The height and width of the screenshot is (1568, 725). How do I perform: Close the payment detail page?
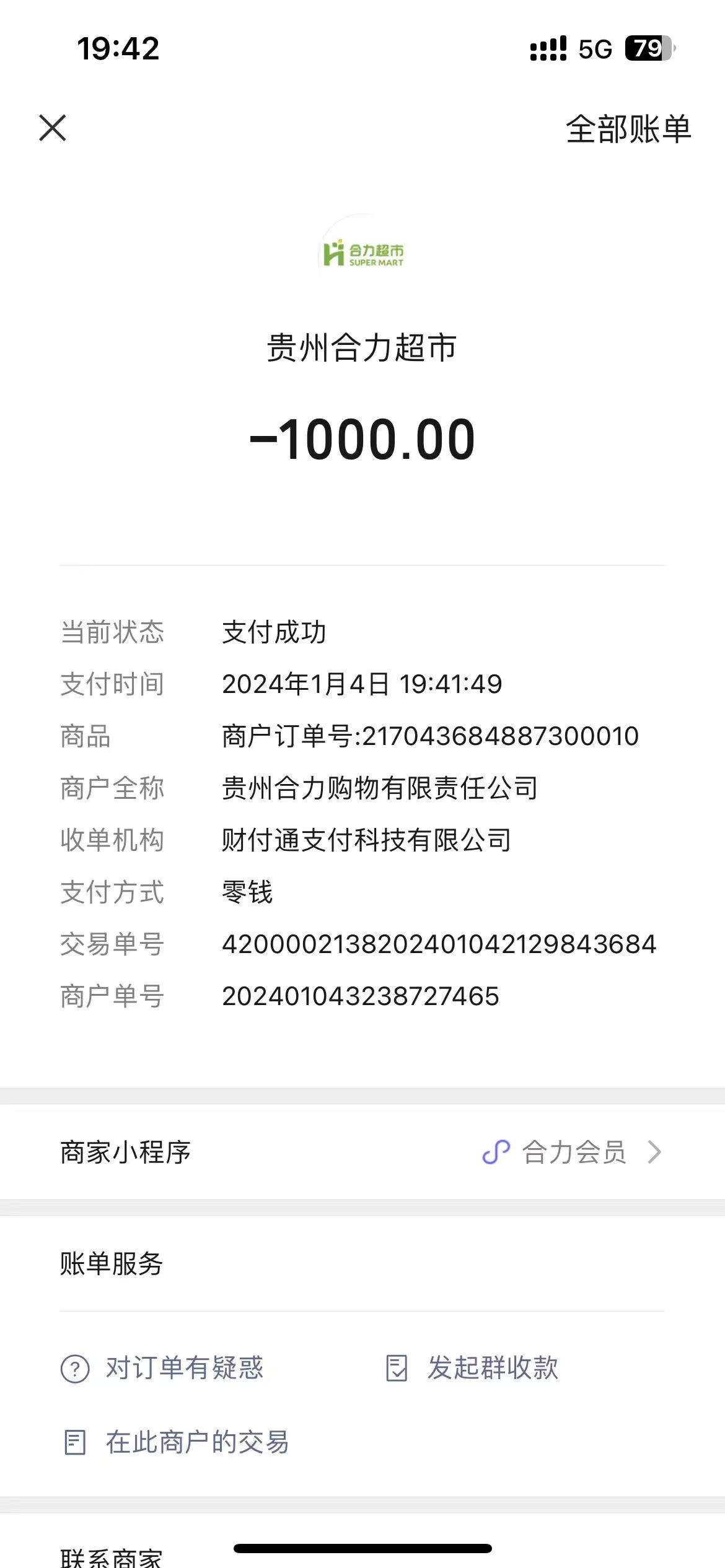tap(53, 128)
